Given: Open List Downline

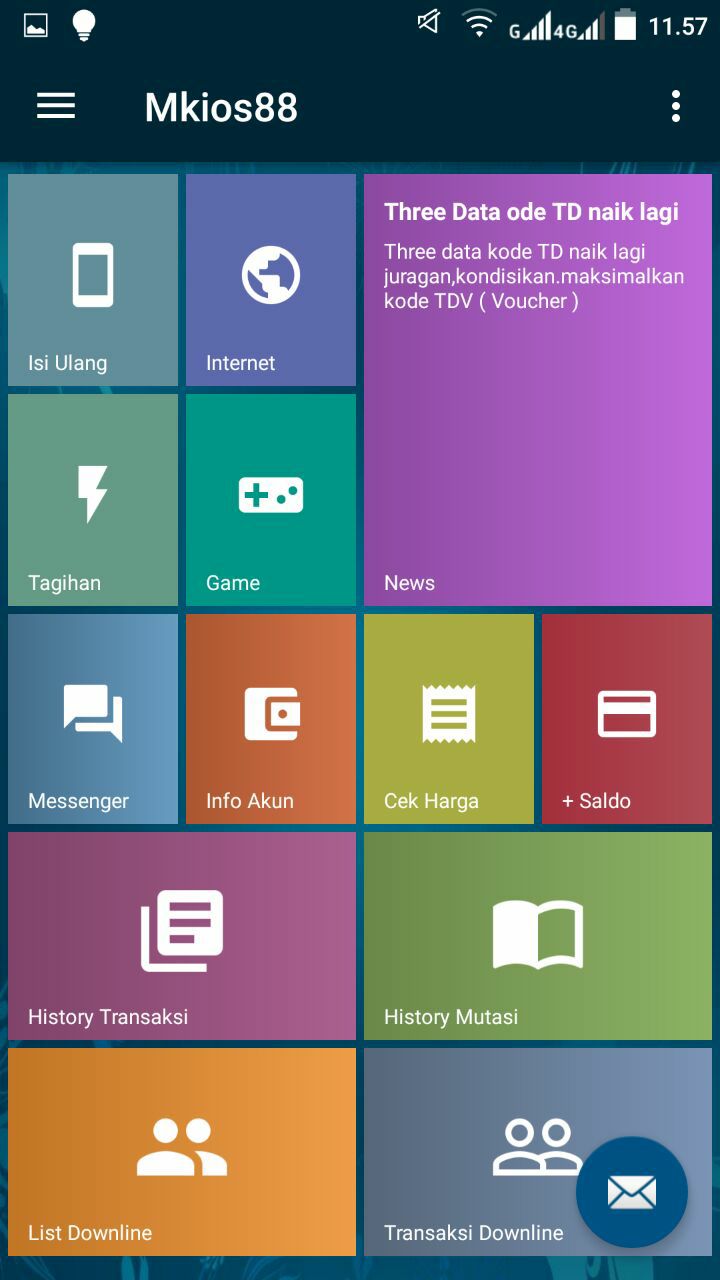Looking at the screenshot, I should pyautogui.click(x=182, y=1152).
